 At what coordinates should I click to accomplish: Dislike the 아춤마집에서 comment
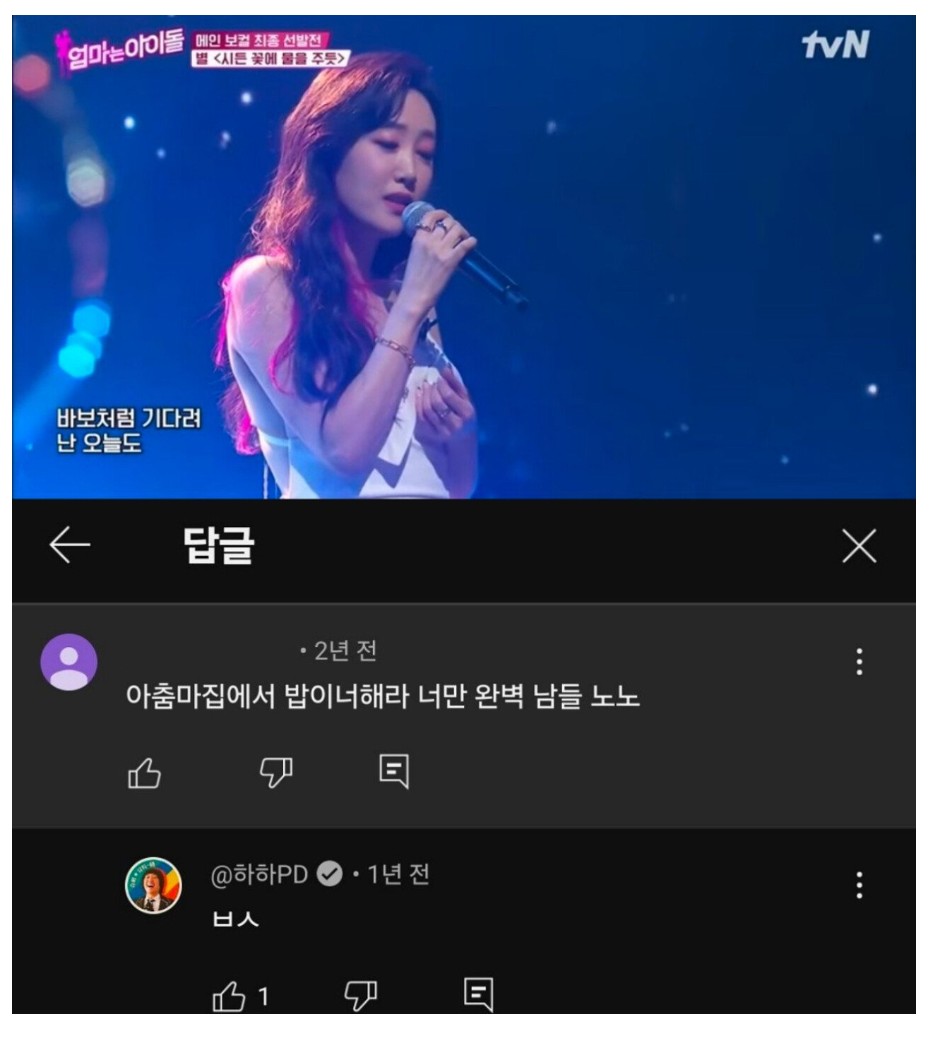click(275, 771)
